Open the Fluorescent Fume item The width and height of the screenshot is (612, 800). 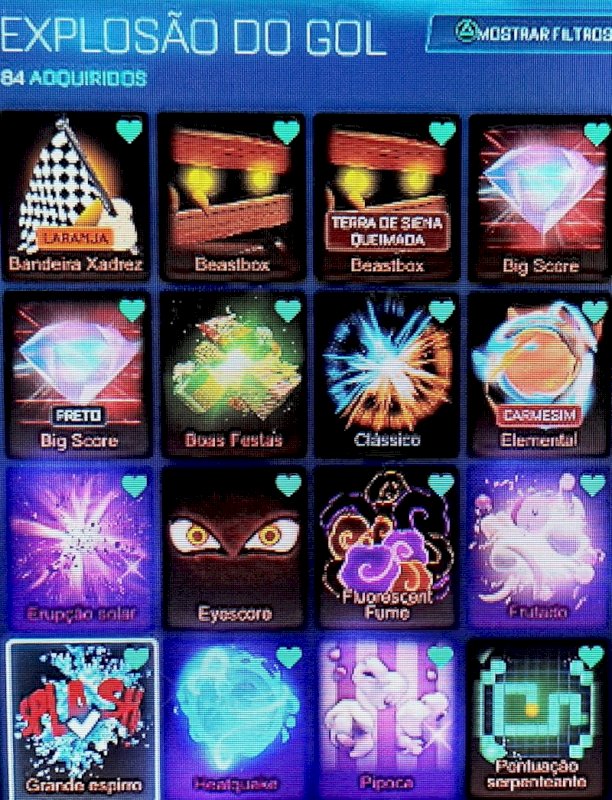tap(386, 545)
